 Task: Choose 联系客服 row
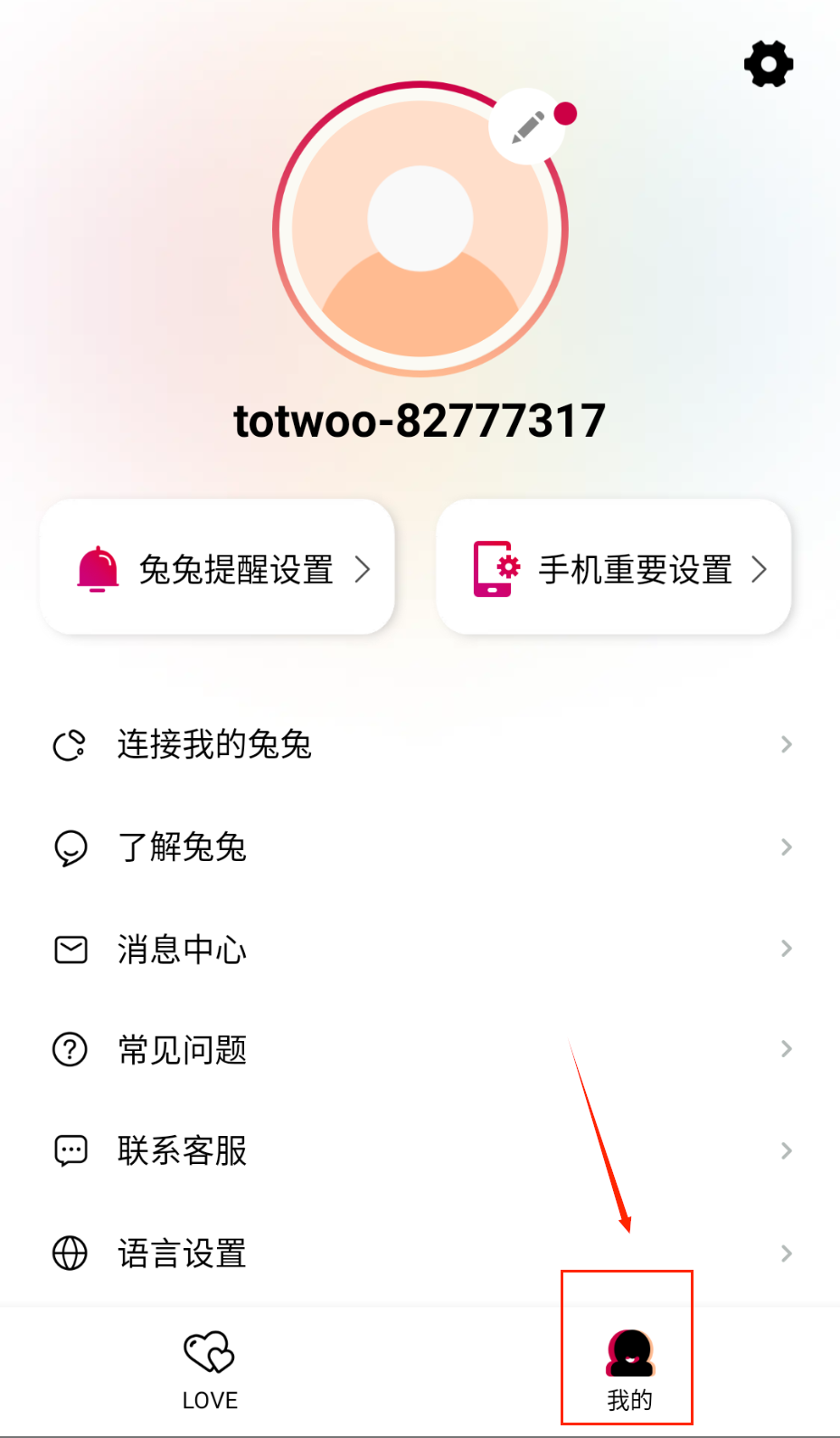(420, 1151)
